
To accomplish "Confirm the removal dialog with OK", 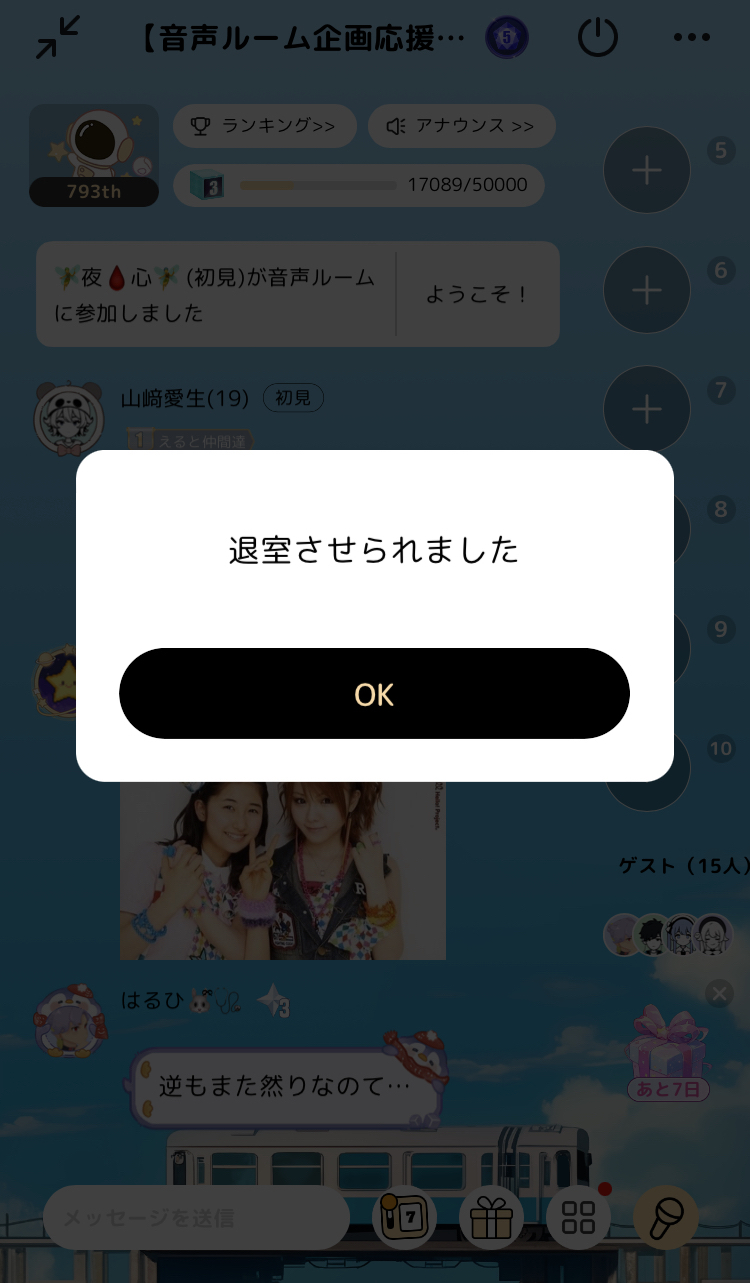I will (374, 694).
